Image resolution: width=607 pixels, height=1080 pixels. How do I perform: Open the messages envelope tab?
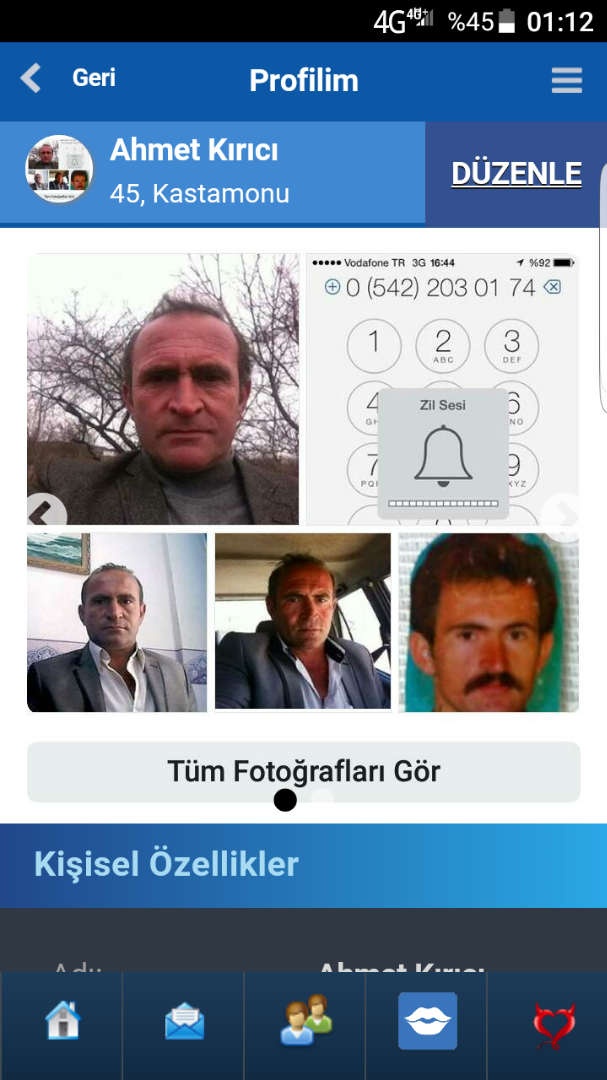click(x=184, y=1023)
